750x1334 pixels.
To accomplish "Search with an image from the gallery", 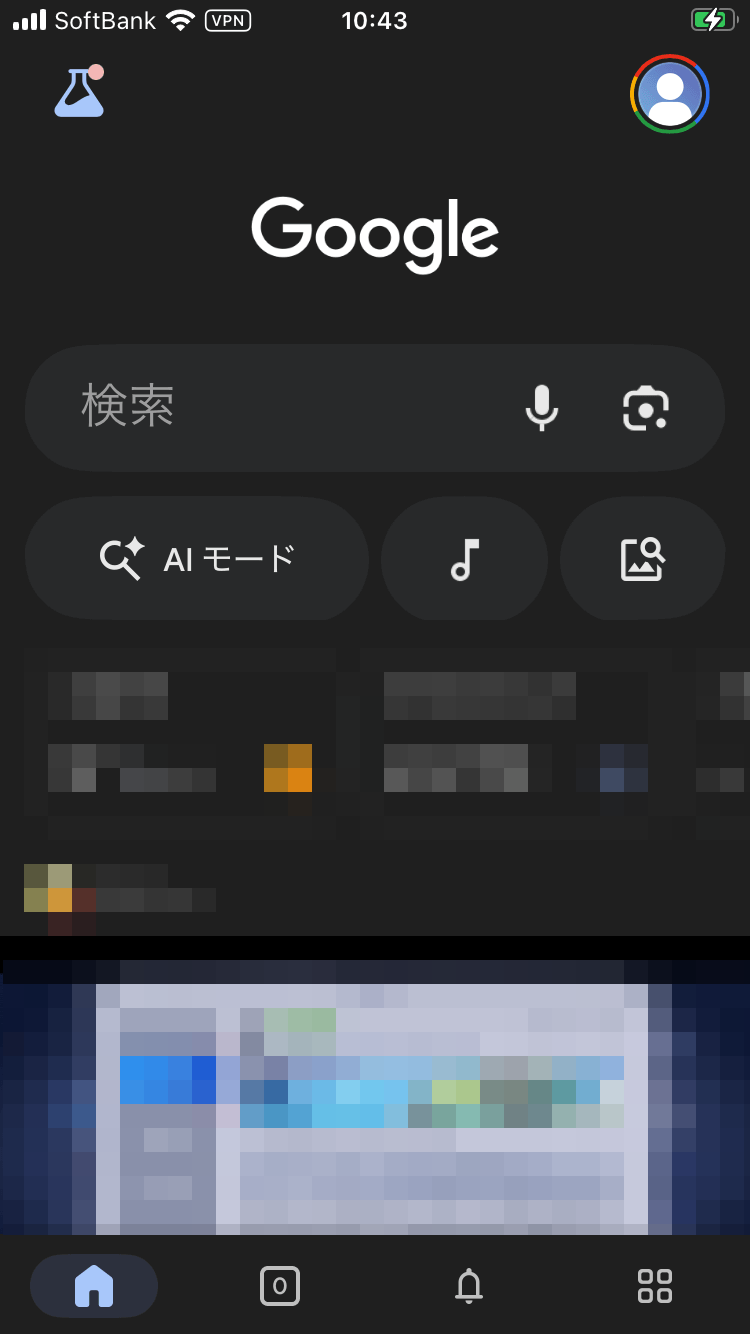I will click(x=642, y=559).
